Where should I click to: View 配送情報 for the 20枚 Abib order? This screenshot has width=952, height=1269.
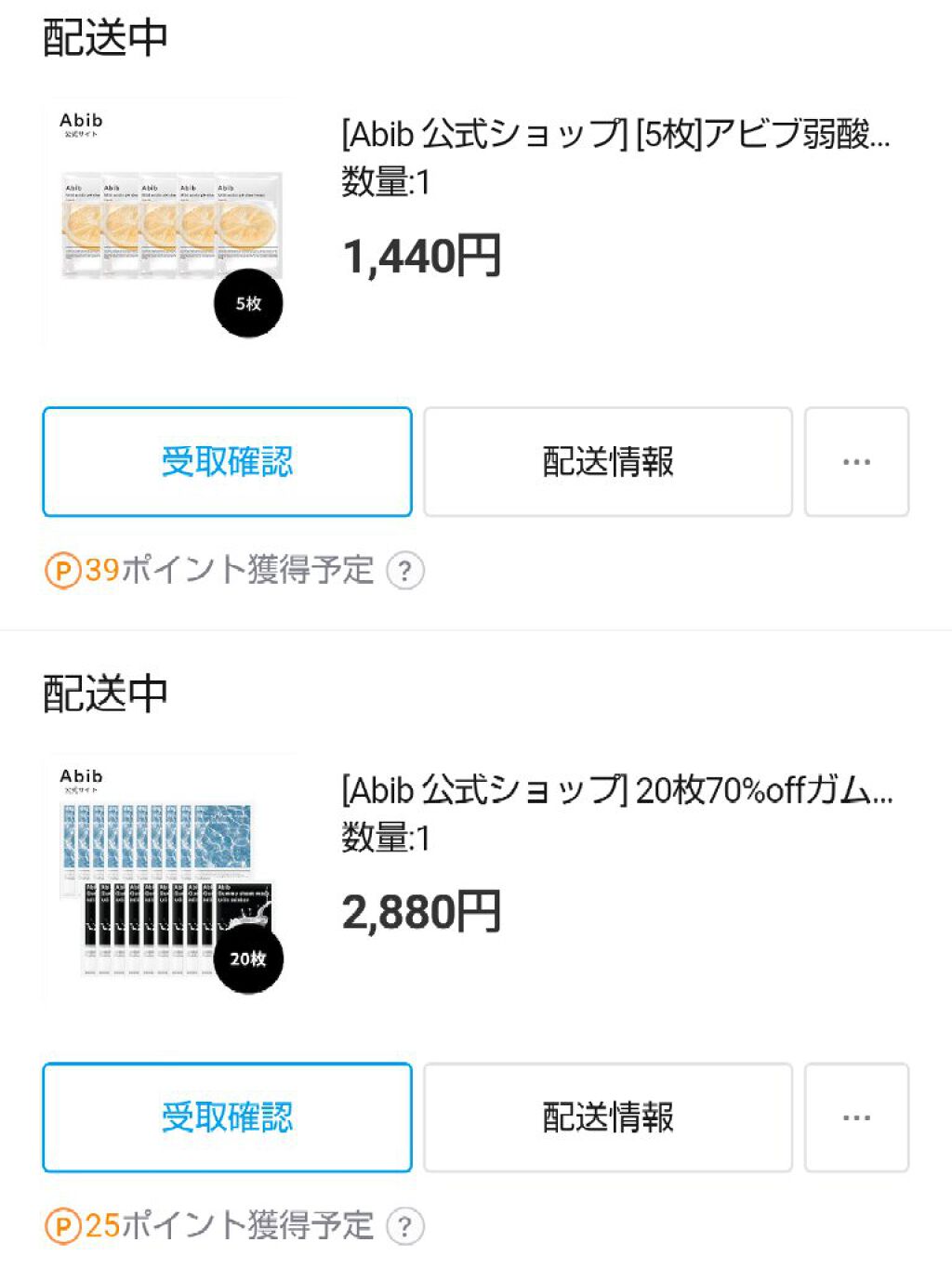[x=608, y=1117]
